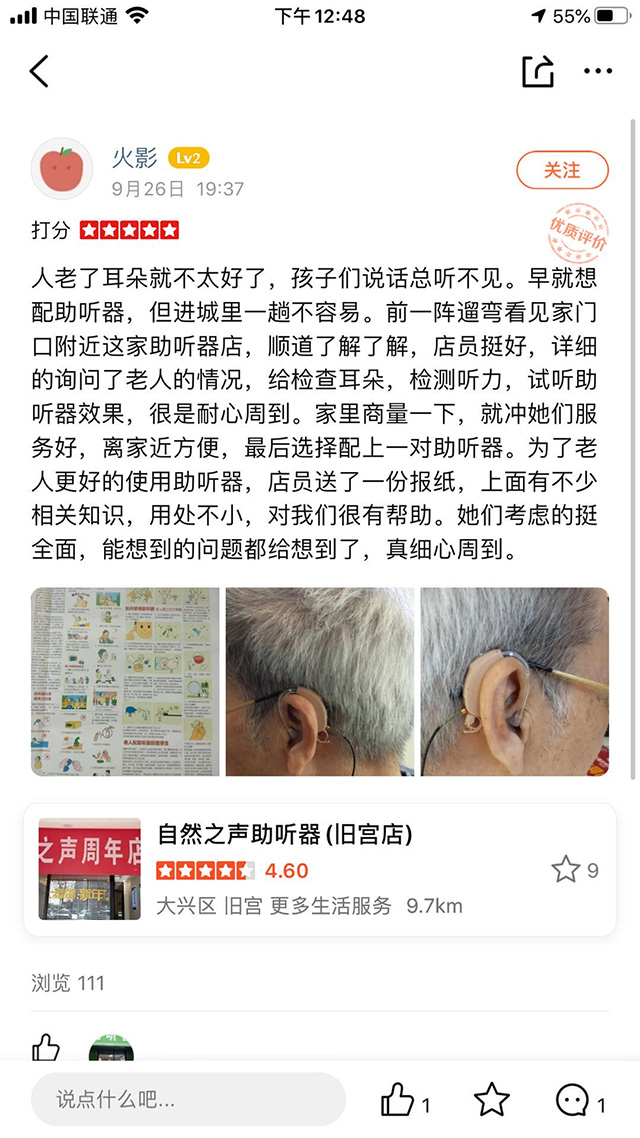
Task: Go back to the previous page
Action: click(x=40, y=71)
